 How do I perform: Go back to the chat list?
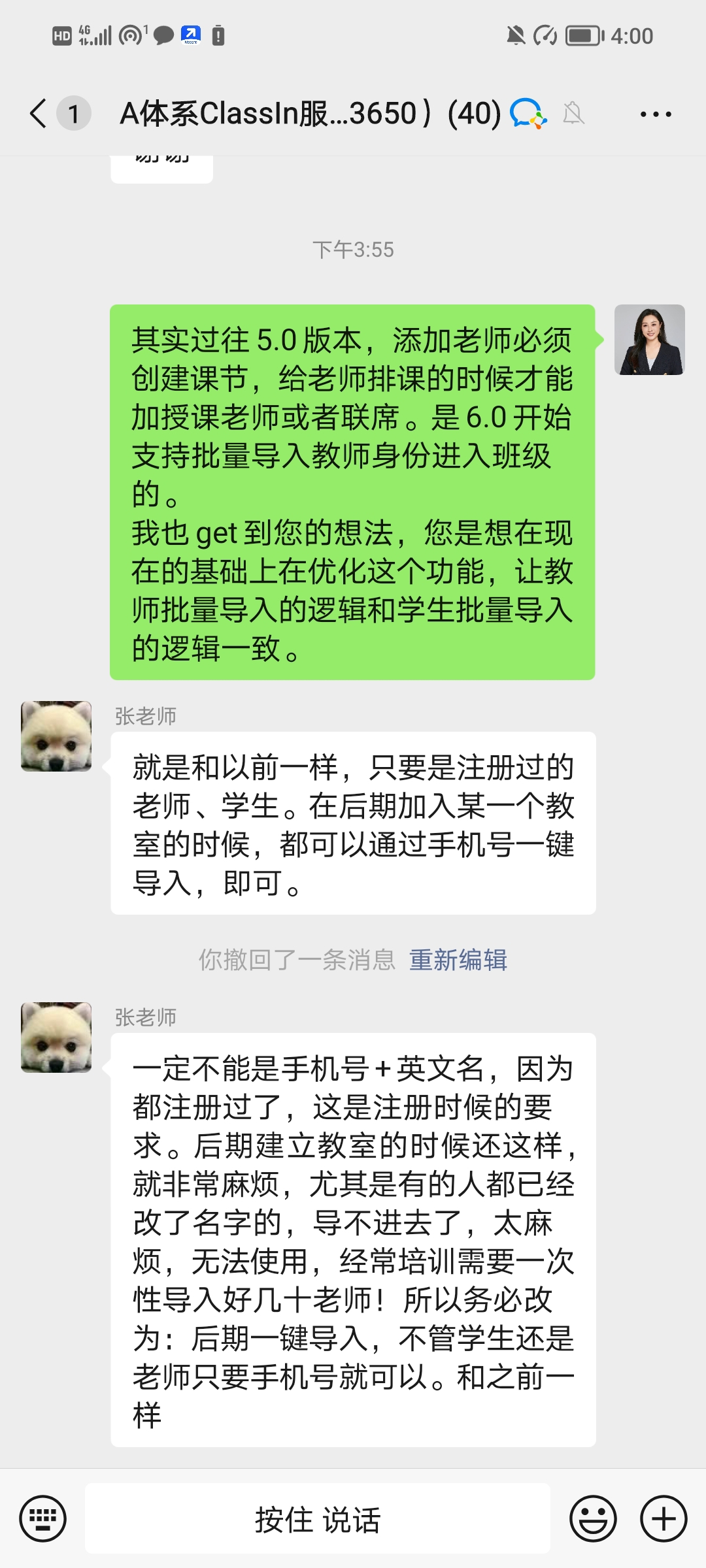tap(39, 114)
